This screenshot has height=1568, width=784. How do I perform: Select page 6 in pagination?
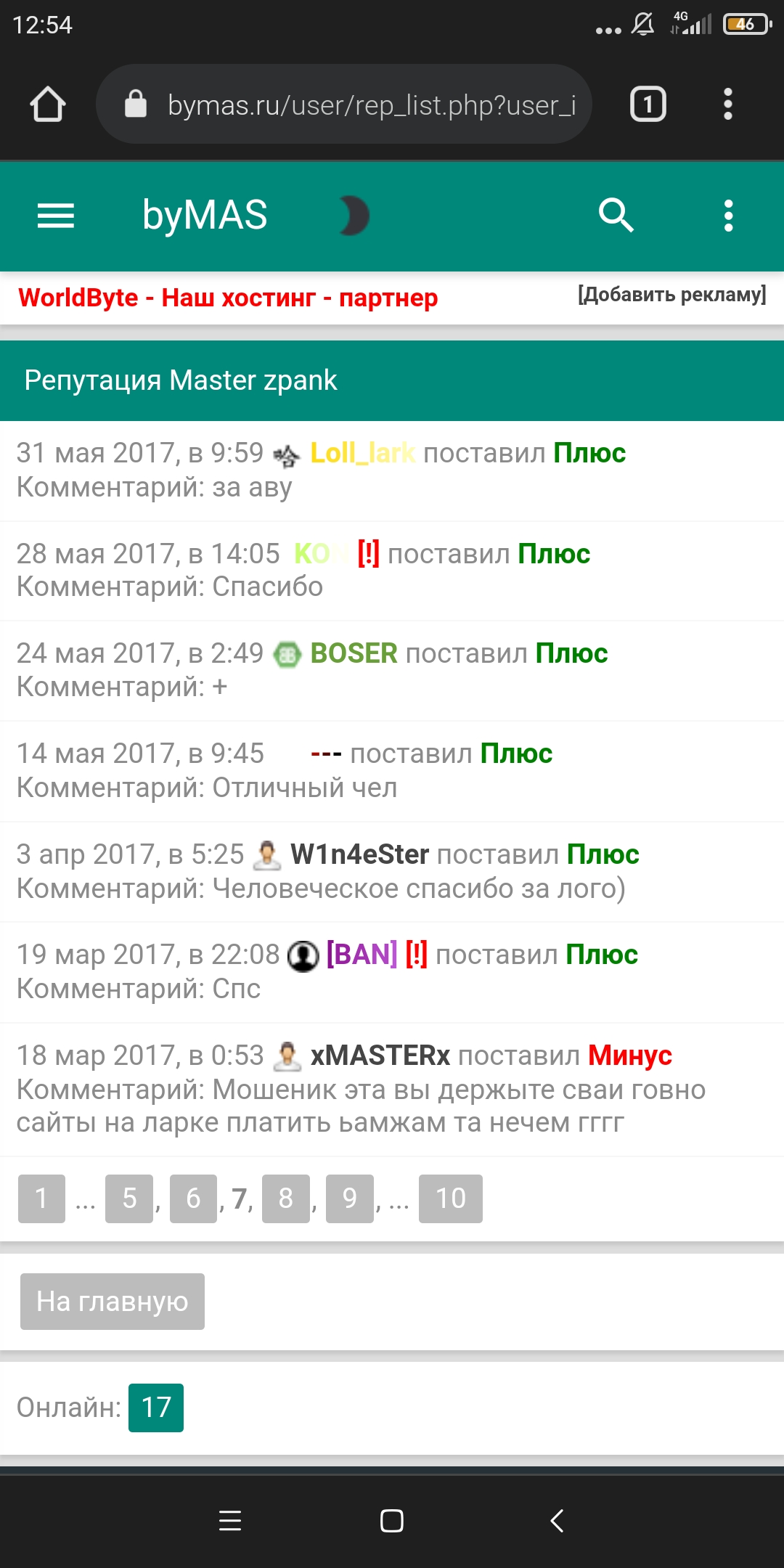click(193, 1199)
